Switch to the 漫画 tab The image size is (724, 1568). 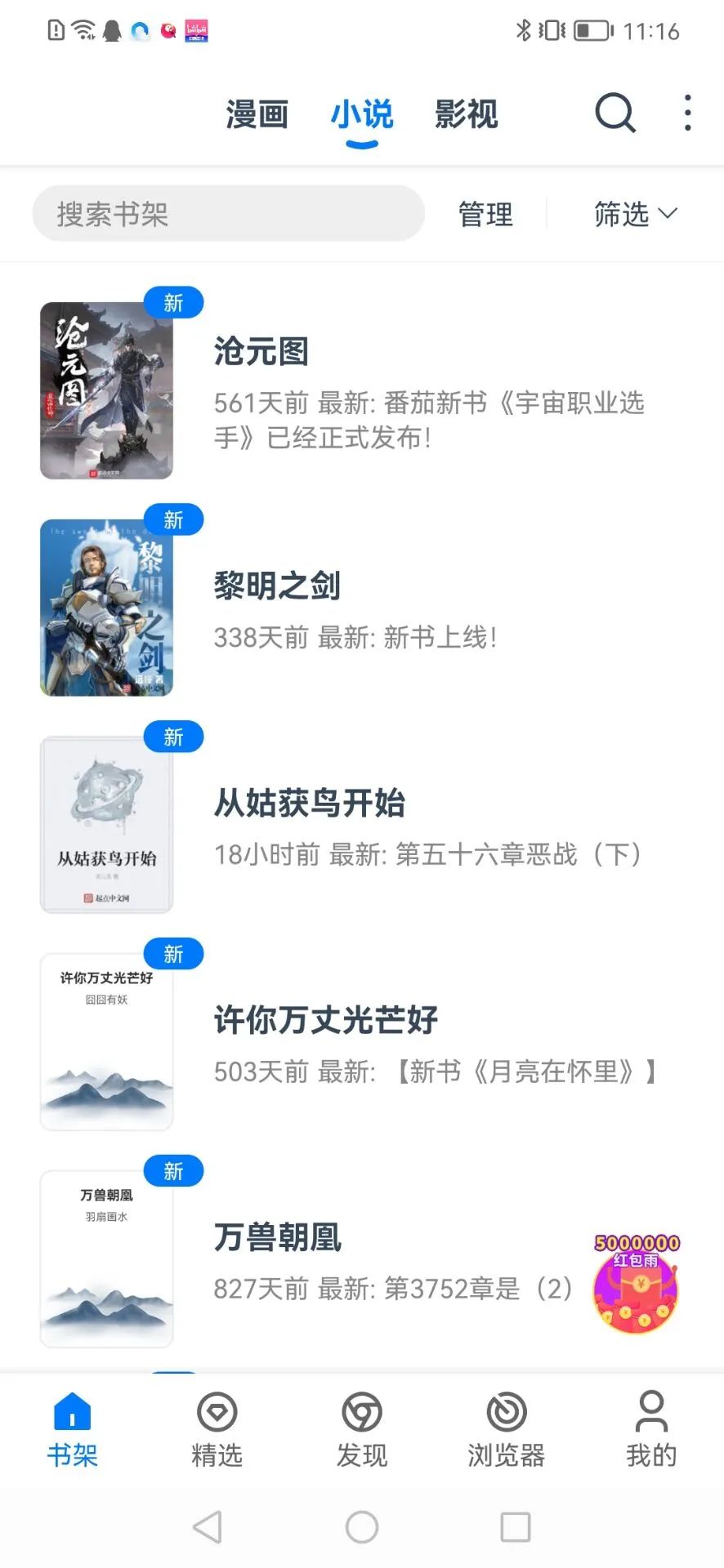tap(257, 114)
